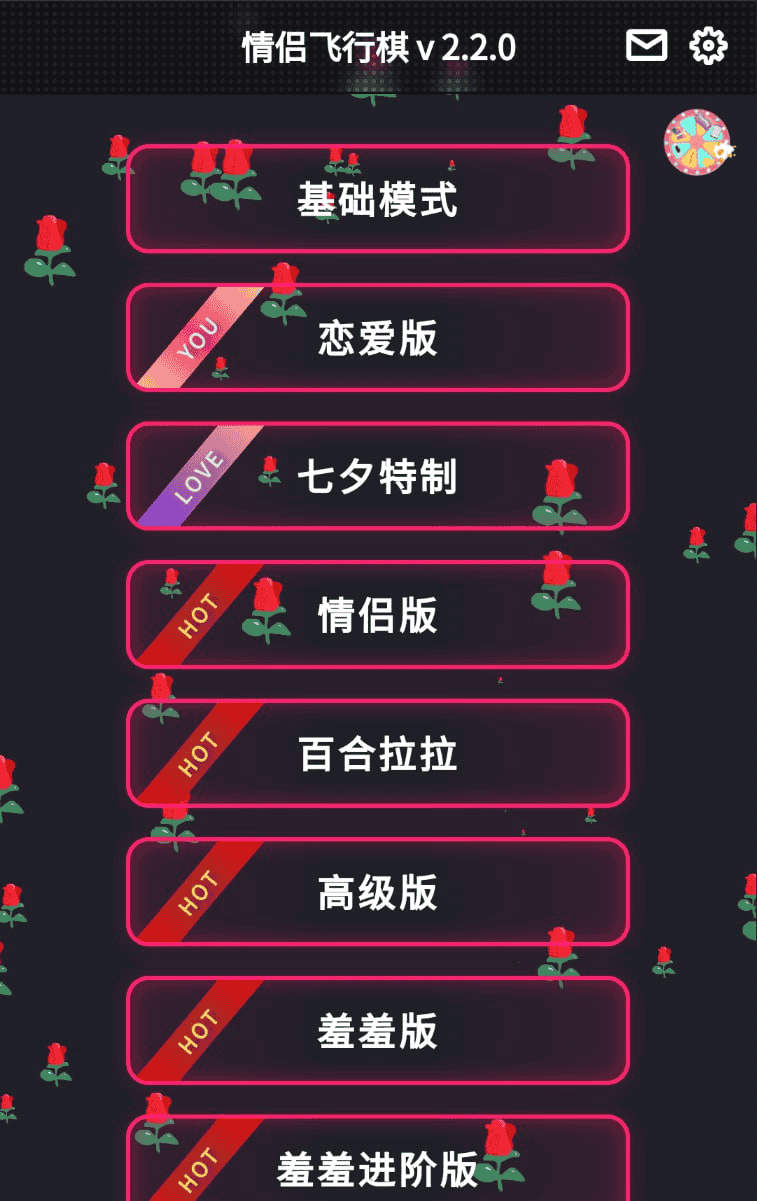Choose the 羞羞进阶版 mode

click(378, 1165)
